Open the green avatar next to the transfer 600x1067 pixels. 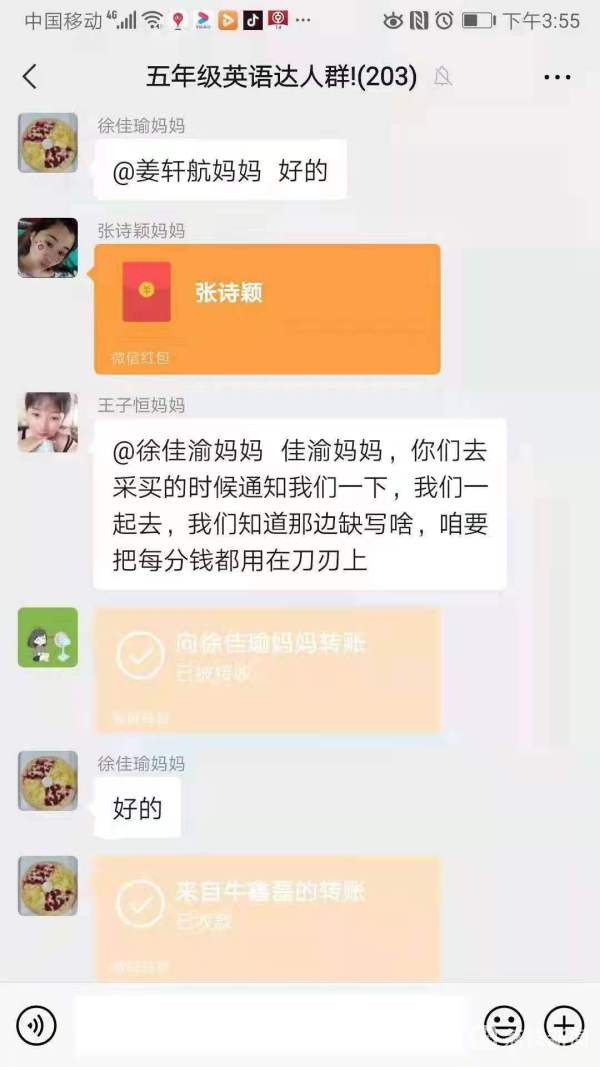coord(48,637)
